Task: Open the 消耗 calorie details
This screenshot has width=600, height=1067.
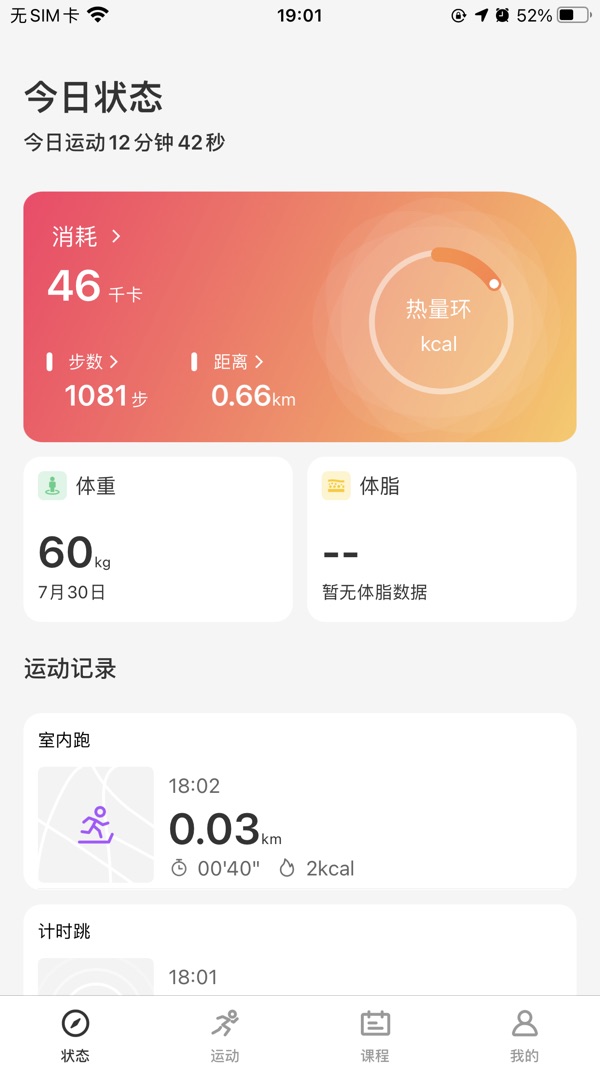Action: [86, 237]
